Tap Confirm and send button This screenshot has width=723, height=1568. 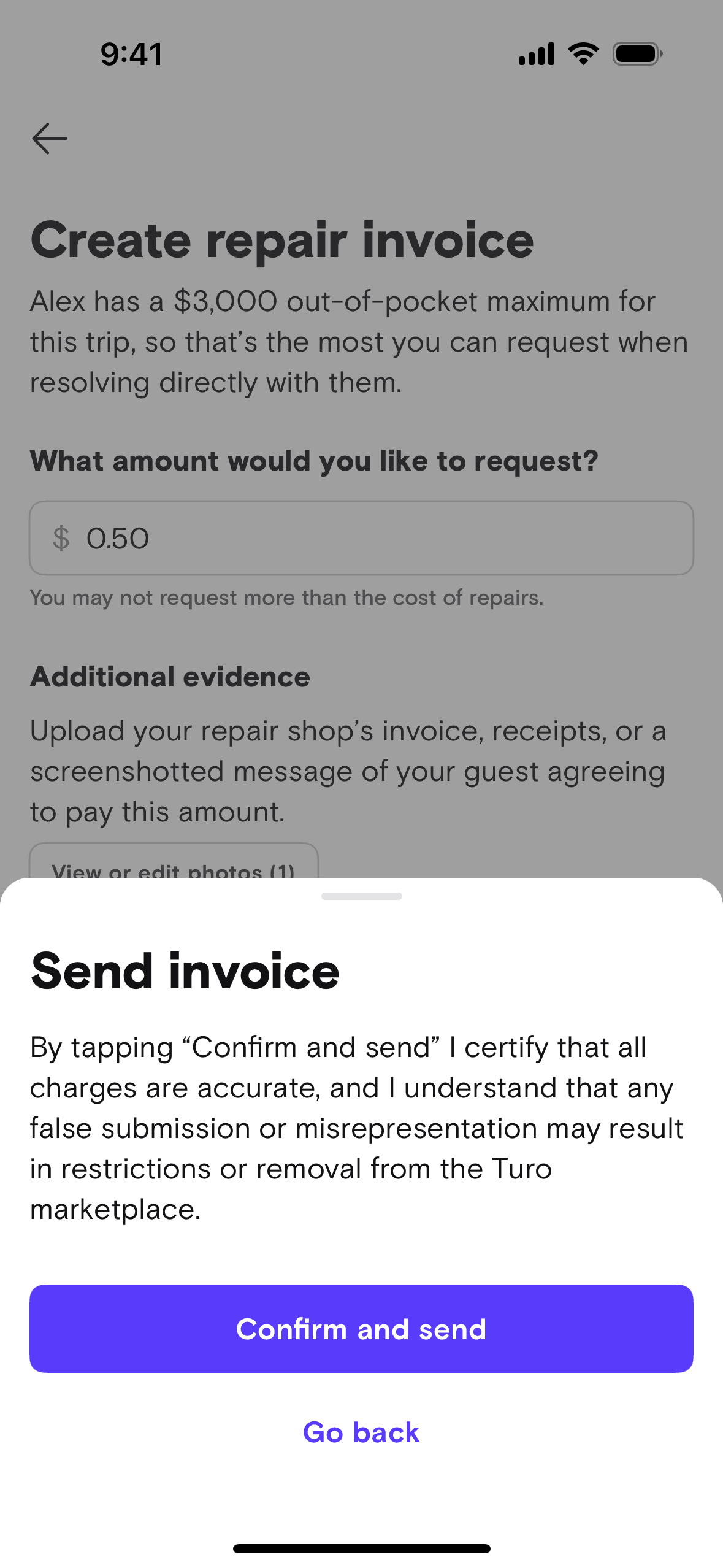tap(361, 1329)
